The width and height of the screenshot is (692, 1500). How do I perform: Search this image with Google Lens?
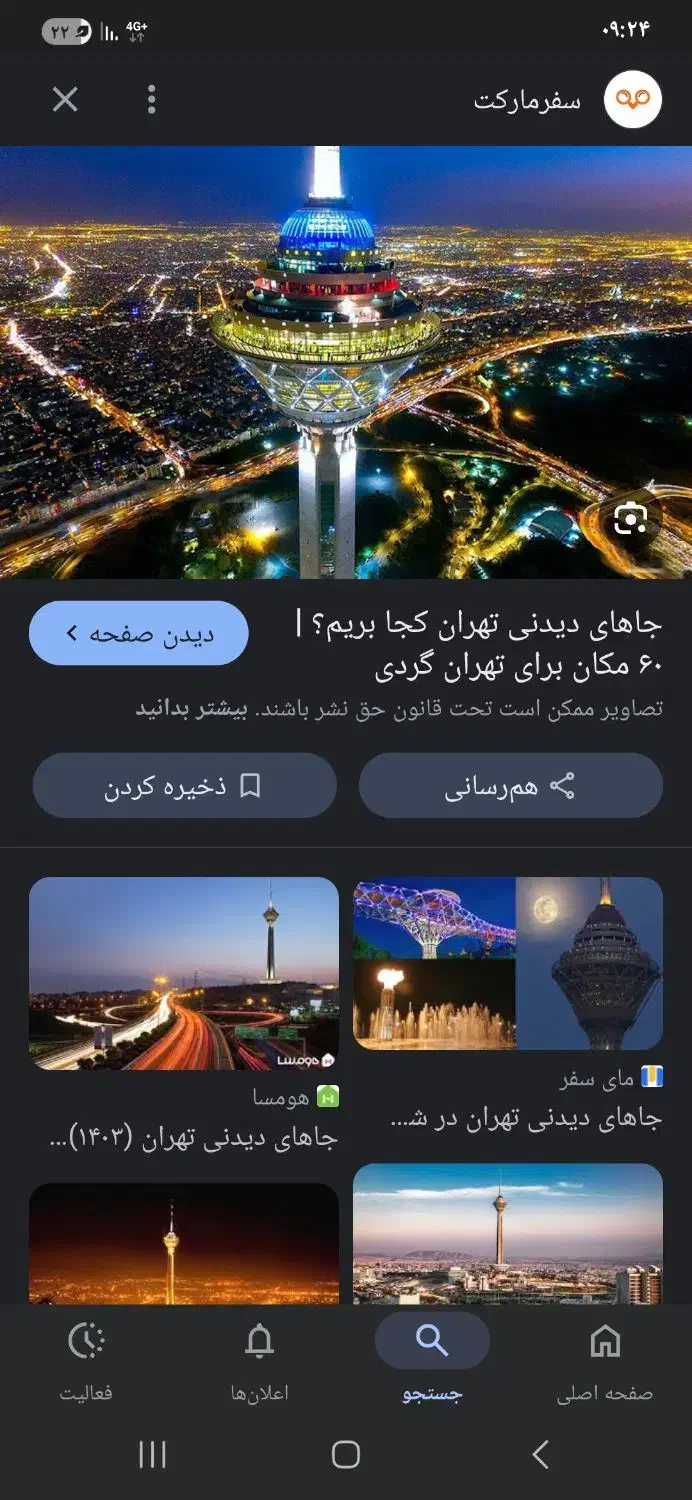pyautogui.click(x=630, y=519)
